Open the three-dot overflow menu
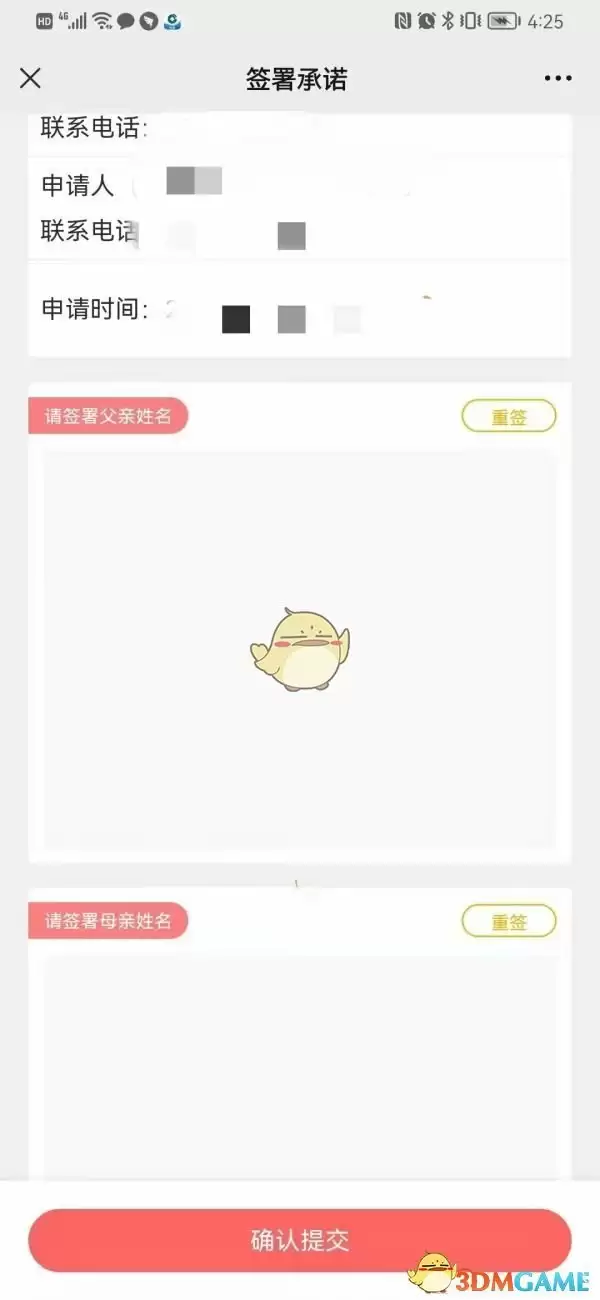600x1300 pixels. point(557,79)
